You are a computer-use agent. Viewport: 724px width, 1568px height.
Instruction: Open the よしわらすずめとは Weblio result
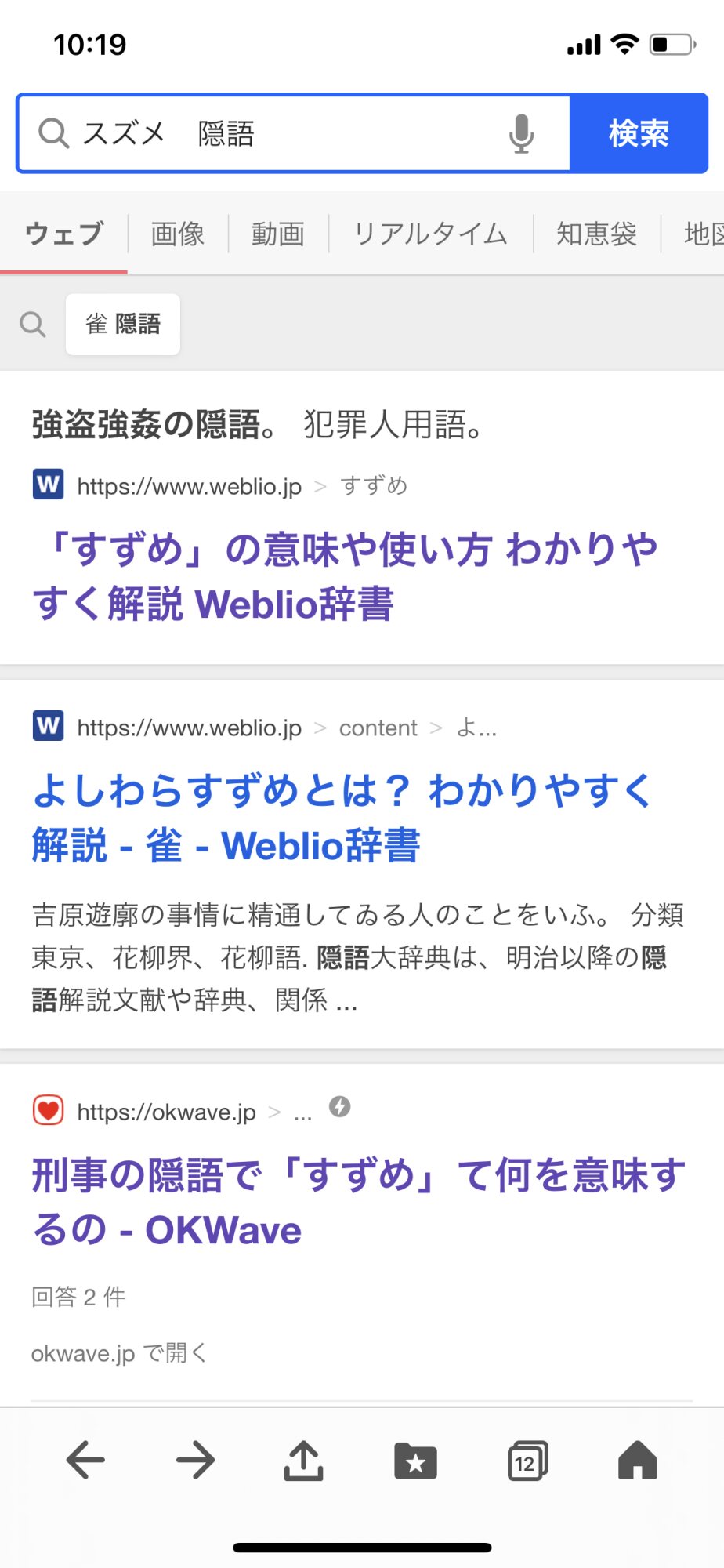coord(343,818)
